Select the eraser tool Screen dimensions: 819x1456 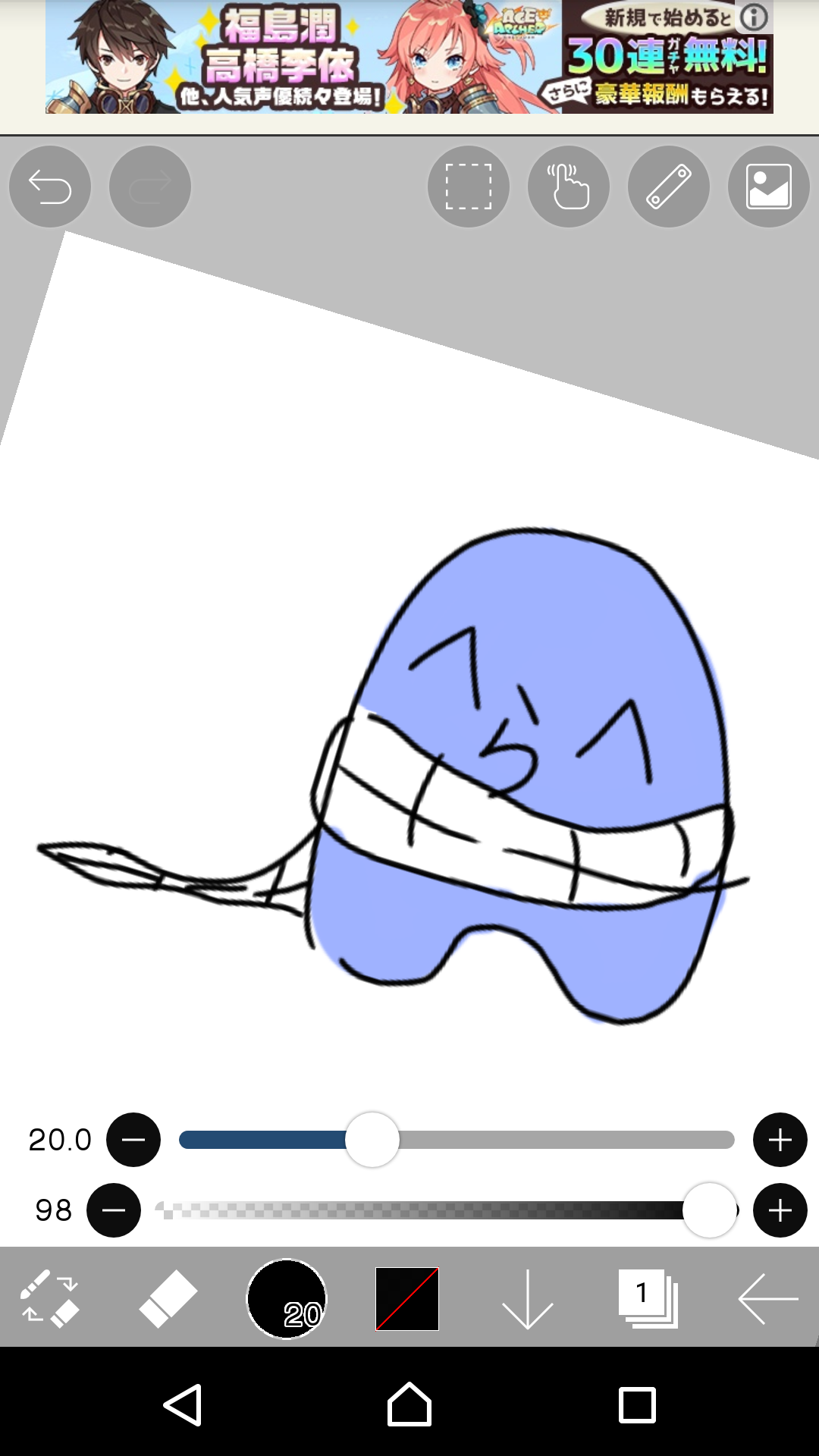(168, 1299)
